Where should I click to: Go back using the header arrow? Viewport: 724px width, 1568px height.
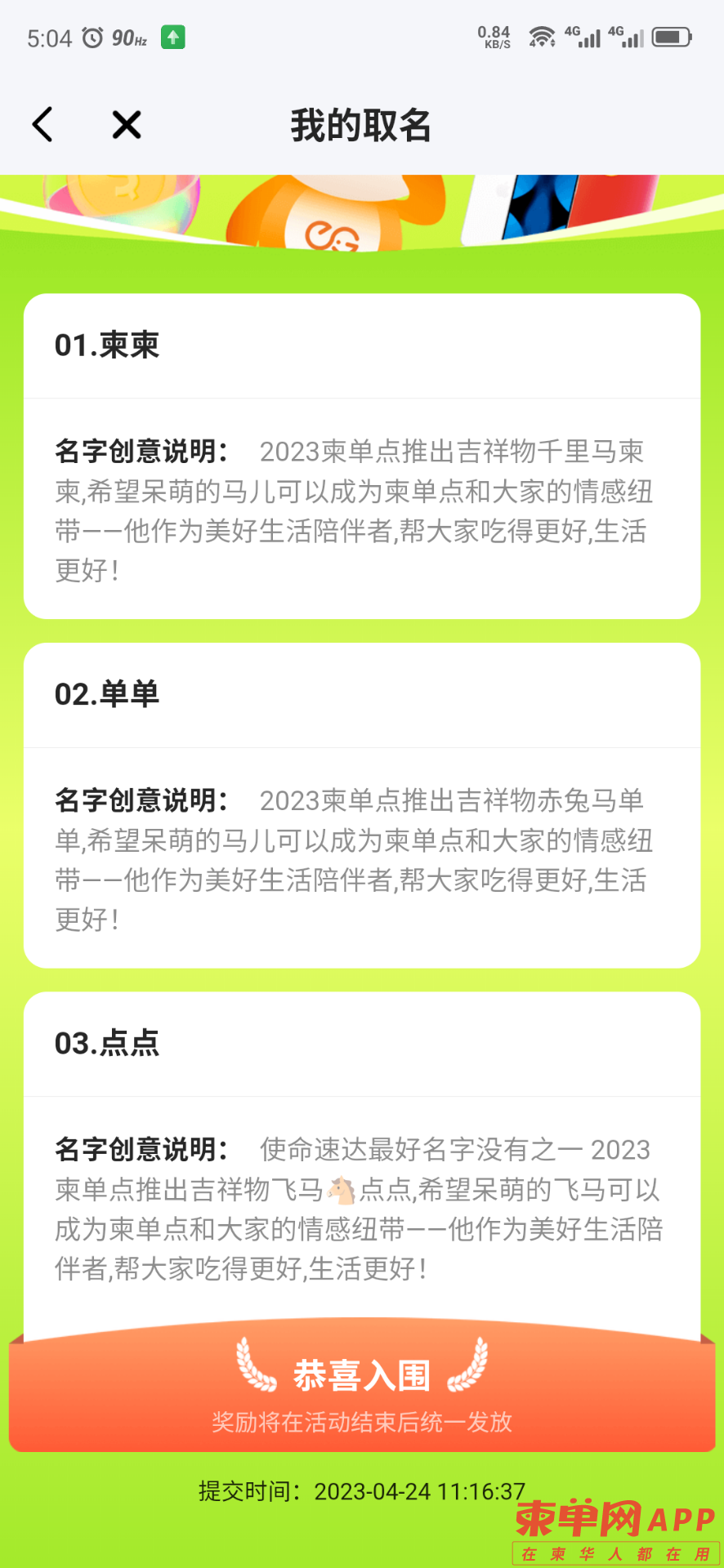click(x=42, y=125)
